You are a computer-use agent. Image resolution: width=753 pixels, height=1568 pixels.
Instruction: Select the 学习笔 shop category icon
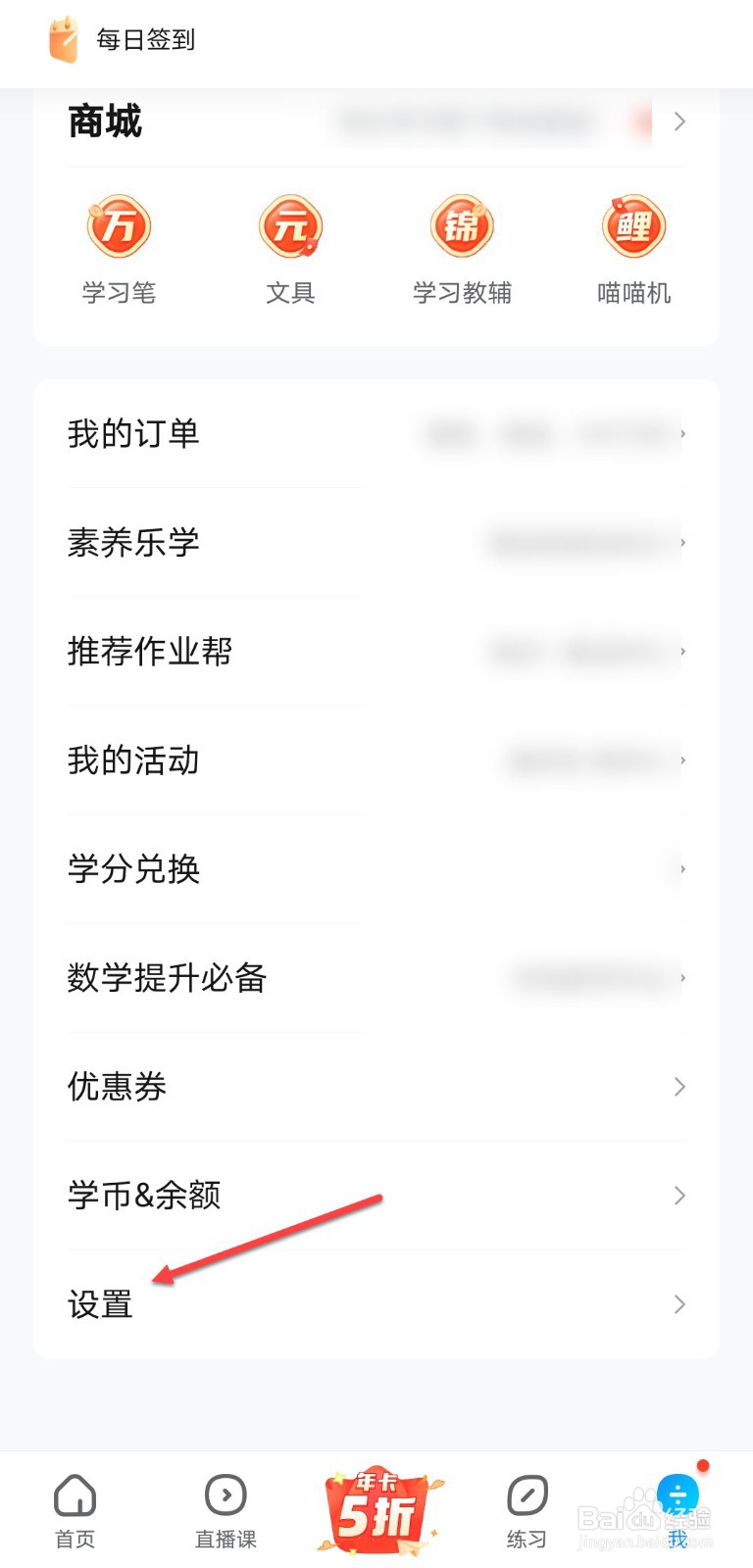(x=119, y=225)
